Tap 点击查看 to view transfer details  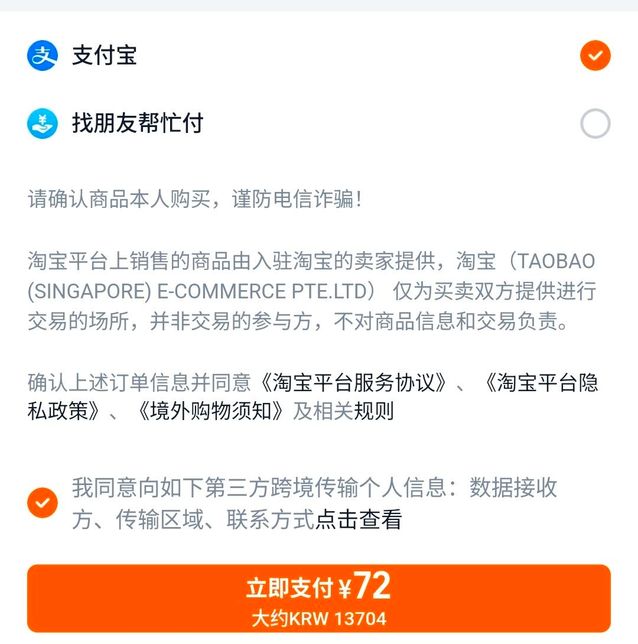click(x=358, y=519)
